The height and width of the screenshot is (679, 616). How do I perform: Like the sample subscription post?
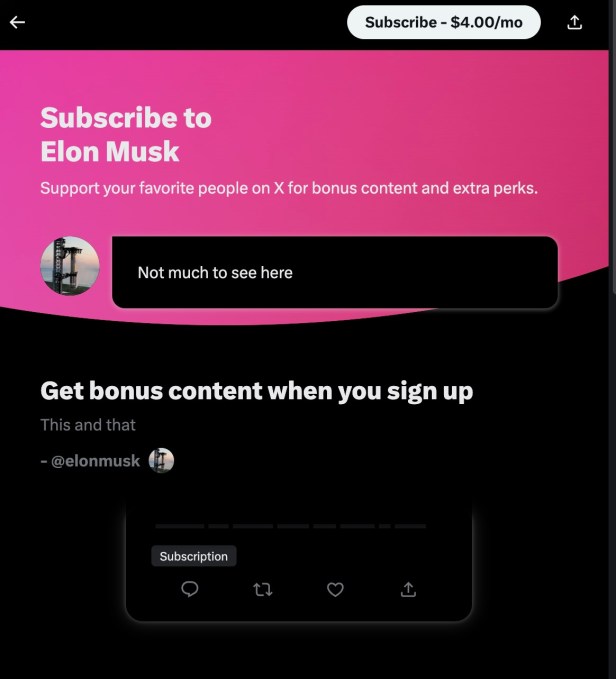[x=335, y=590]
